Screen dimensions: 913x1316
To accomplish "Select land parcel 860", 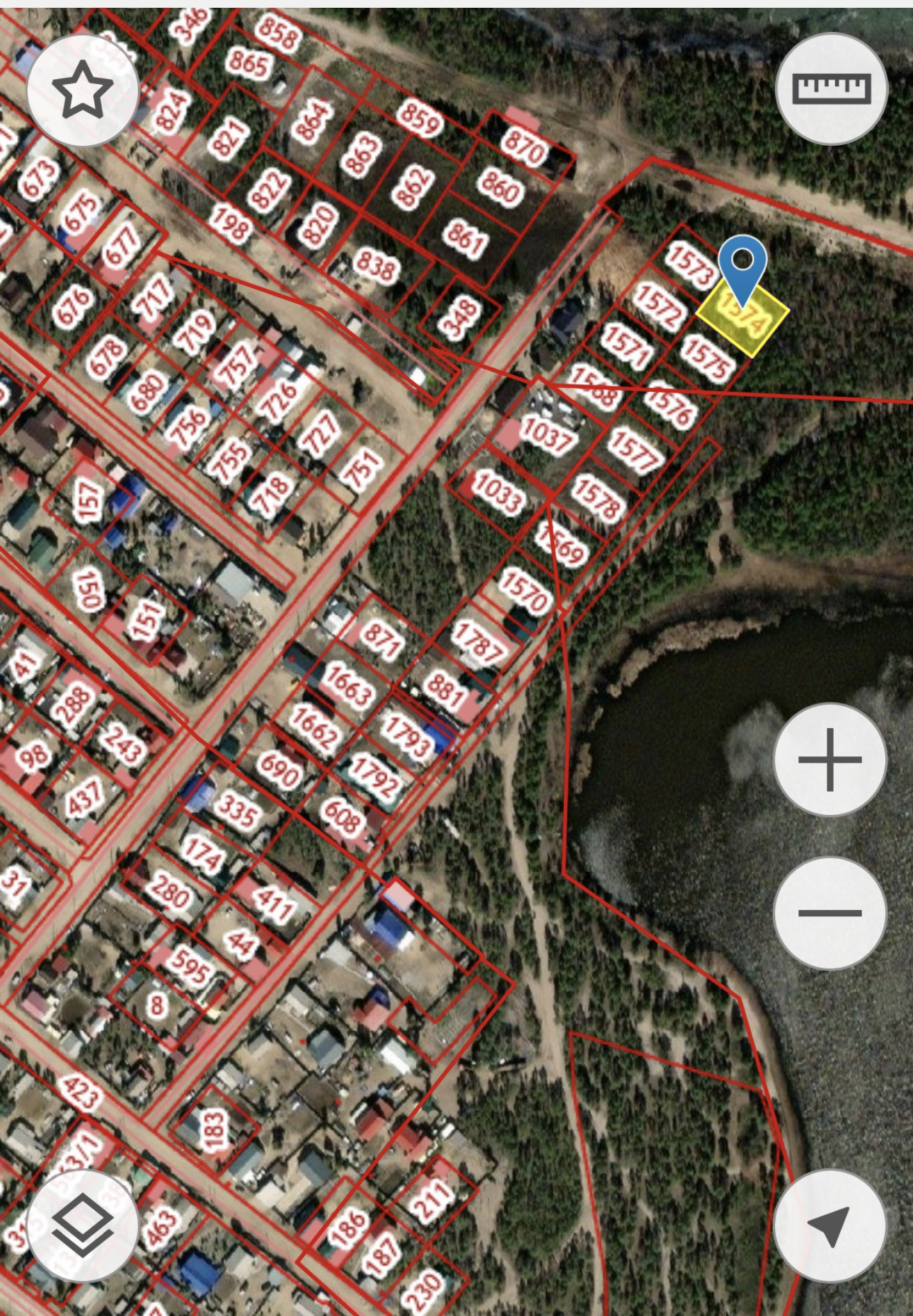I will coord(500,186).
